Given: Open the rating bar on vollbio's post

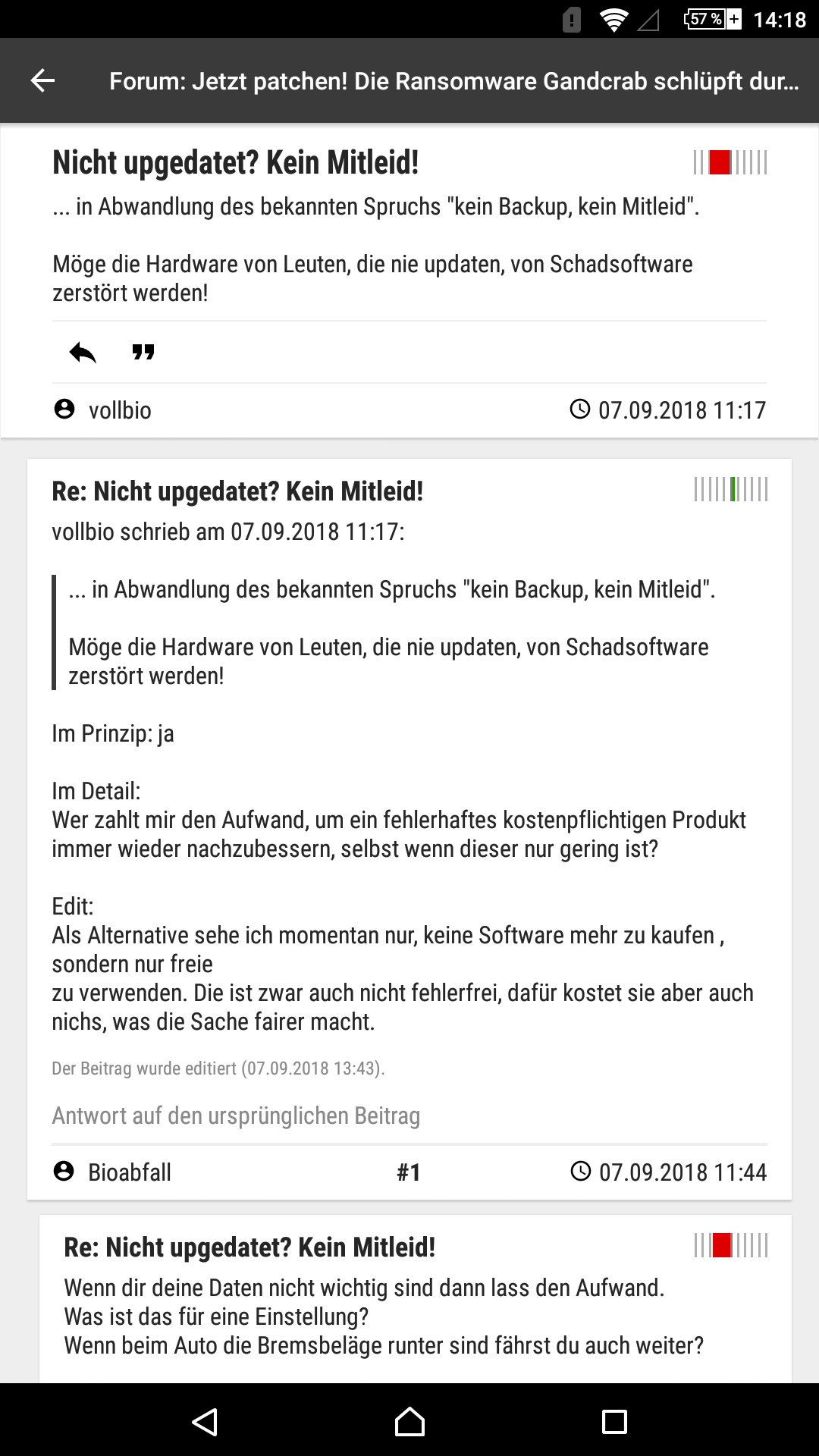Looking at the screenshot, I should click(x=730, y=162).
